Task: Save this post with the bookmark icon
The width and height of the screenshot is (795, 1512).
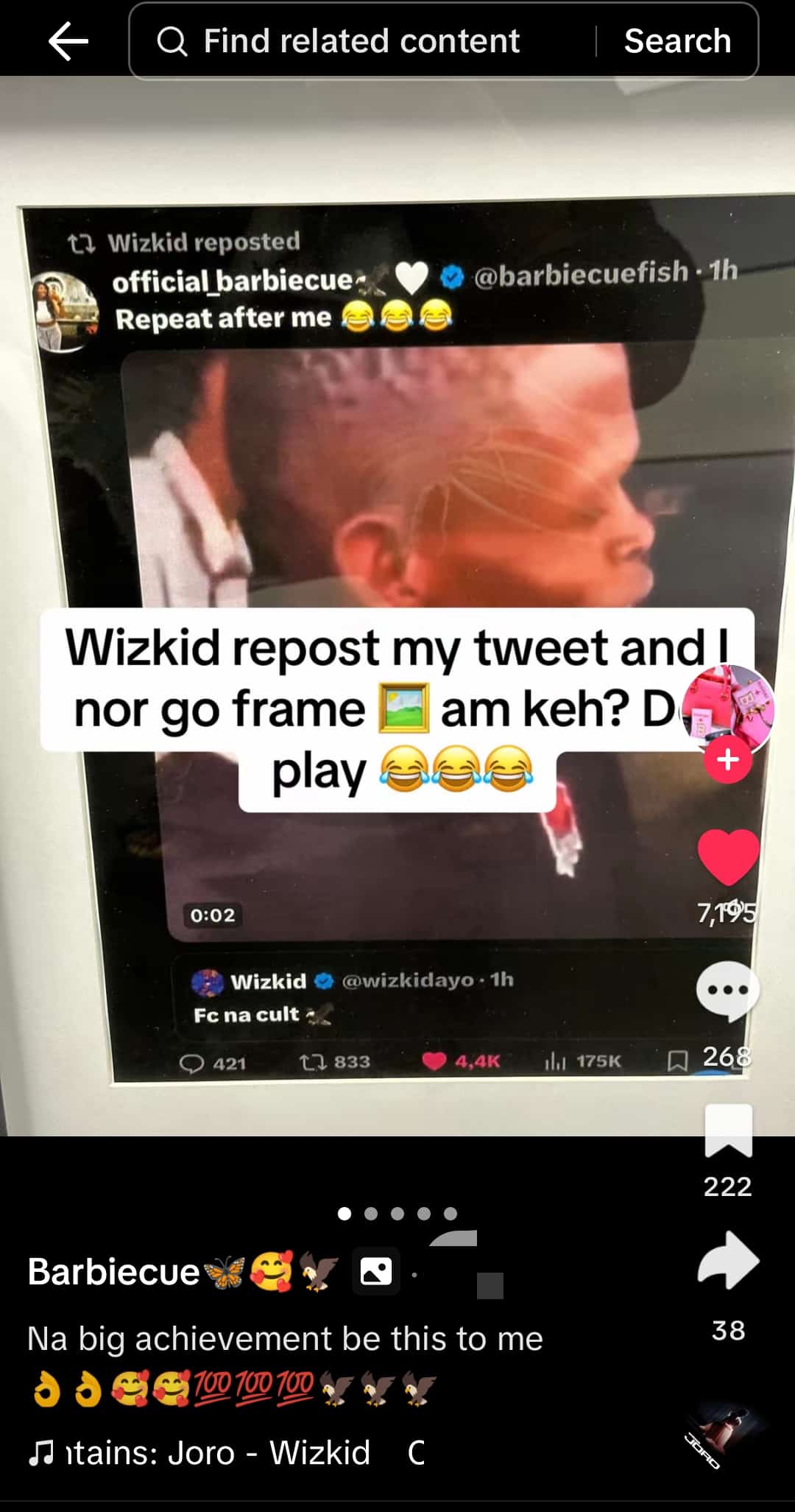Action: point(727,1131)
